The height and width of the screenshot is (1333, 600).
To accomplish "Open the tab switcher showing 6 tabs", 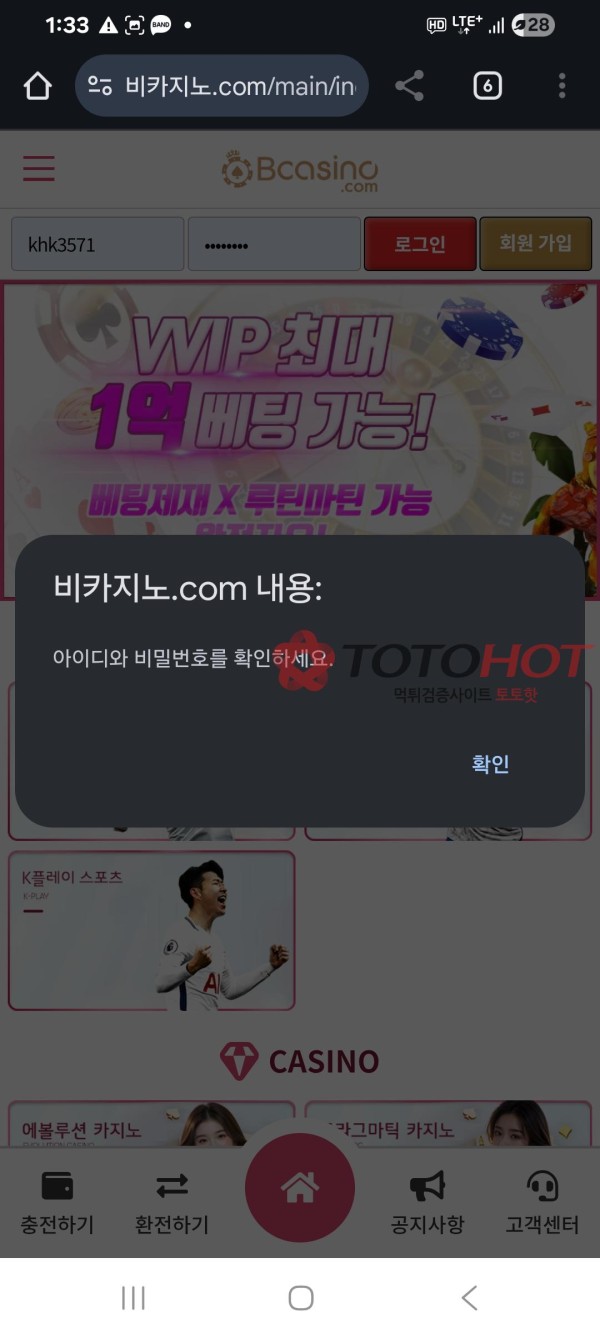I will point(487,87).
